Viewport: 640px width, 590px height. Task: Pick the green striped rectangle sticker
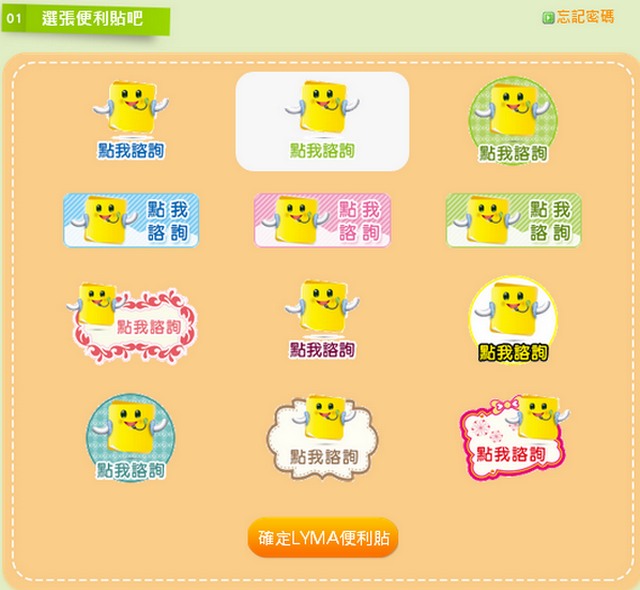513,220
